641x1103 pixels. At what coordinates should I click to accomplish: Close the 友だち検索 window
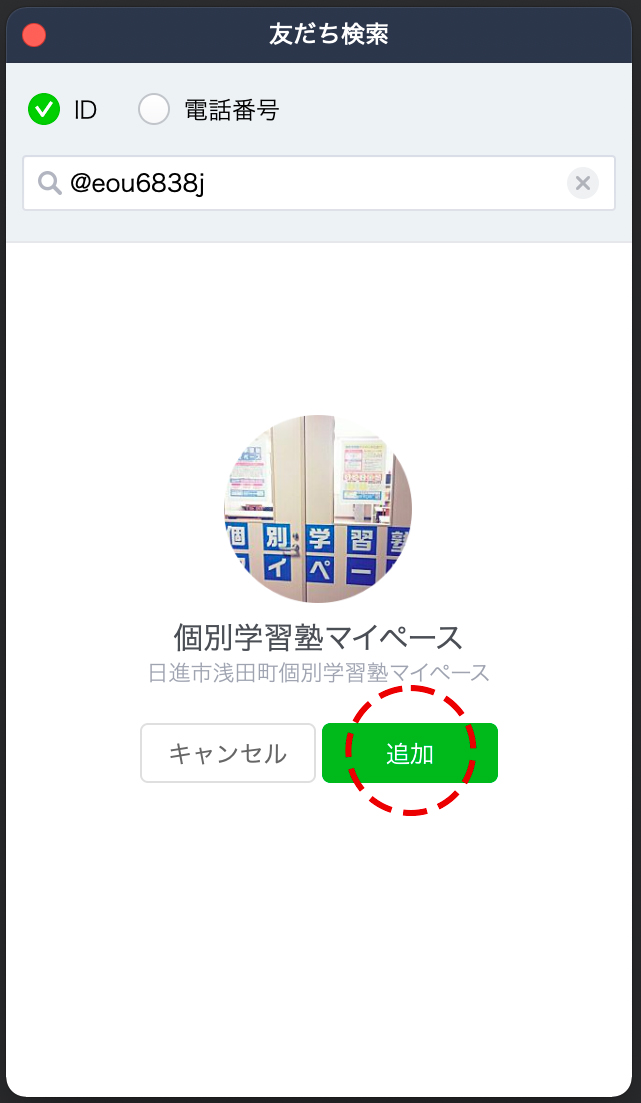click(x=34, y=35)
